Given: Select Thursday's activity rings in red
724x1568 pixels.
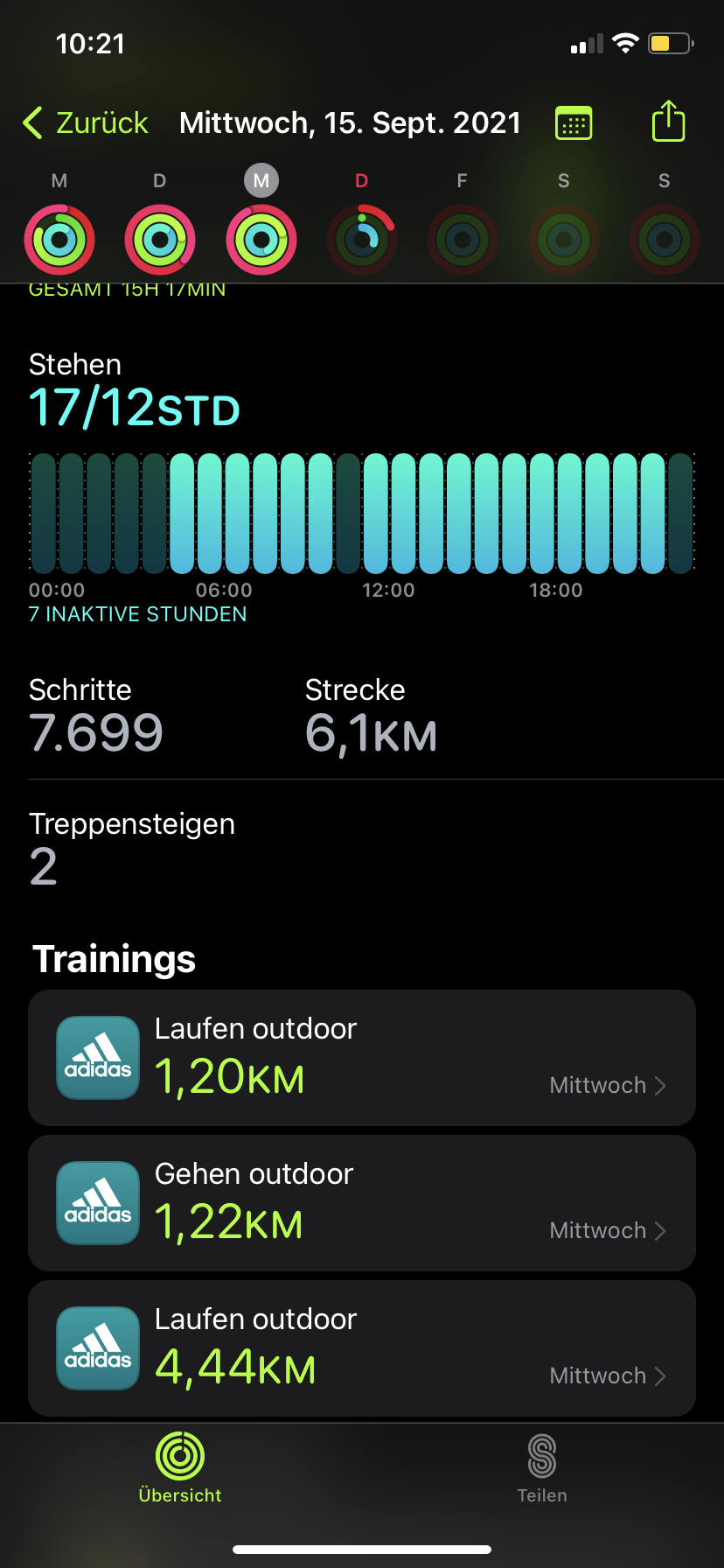Looking at the screenshot, I should coord(362,239).
